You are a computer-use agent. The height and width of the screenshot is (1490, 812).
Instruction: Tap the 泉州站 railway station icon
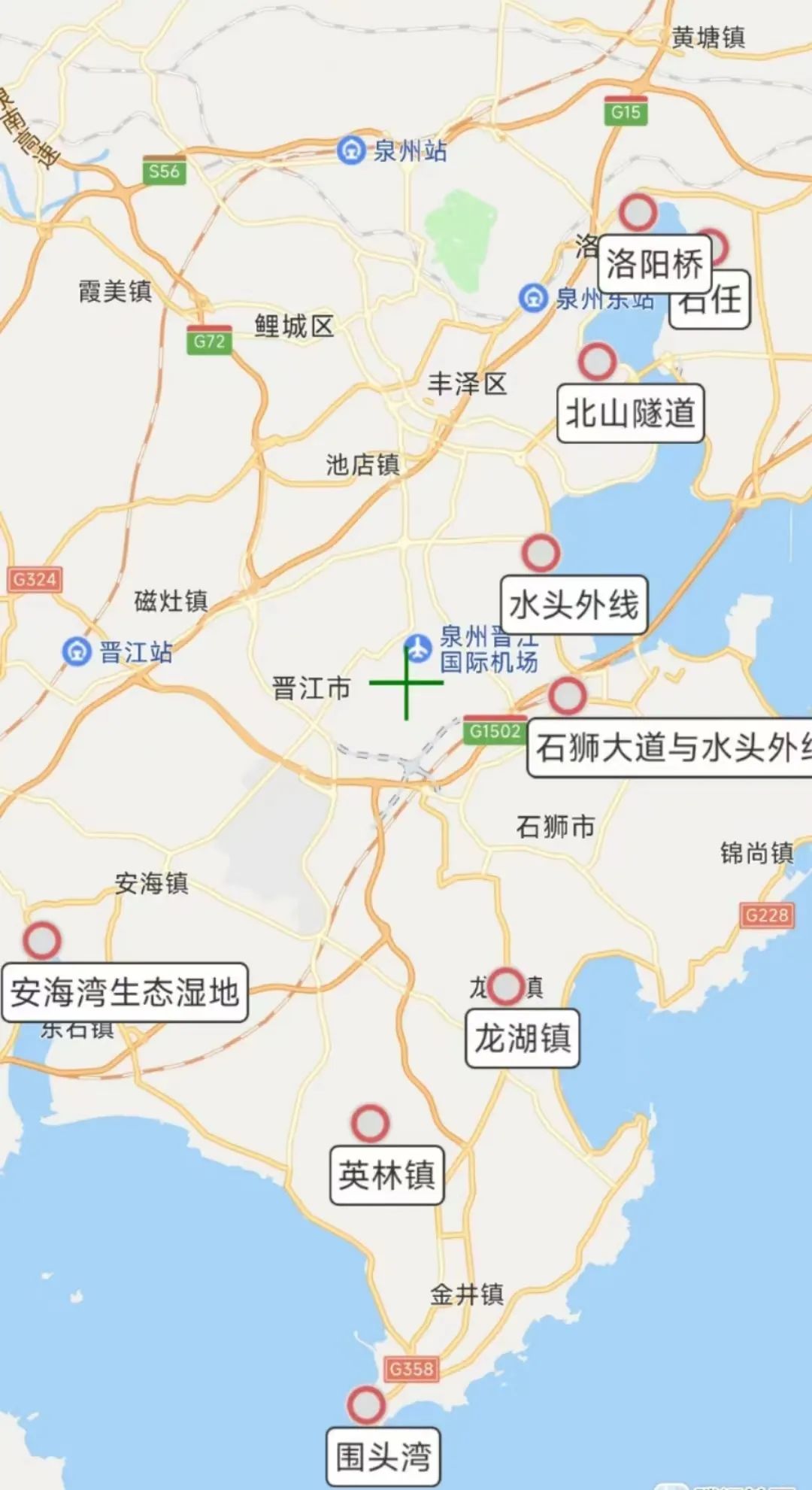(350, 150)
